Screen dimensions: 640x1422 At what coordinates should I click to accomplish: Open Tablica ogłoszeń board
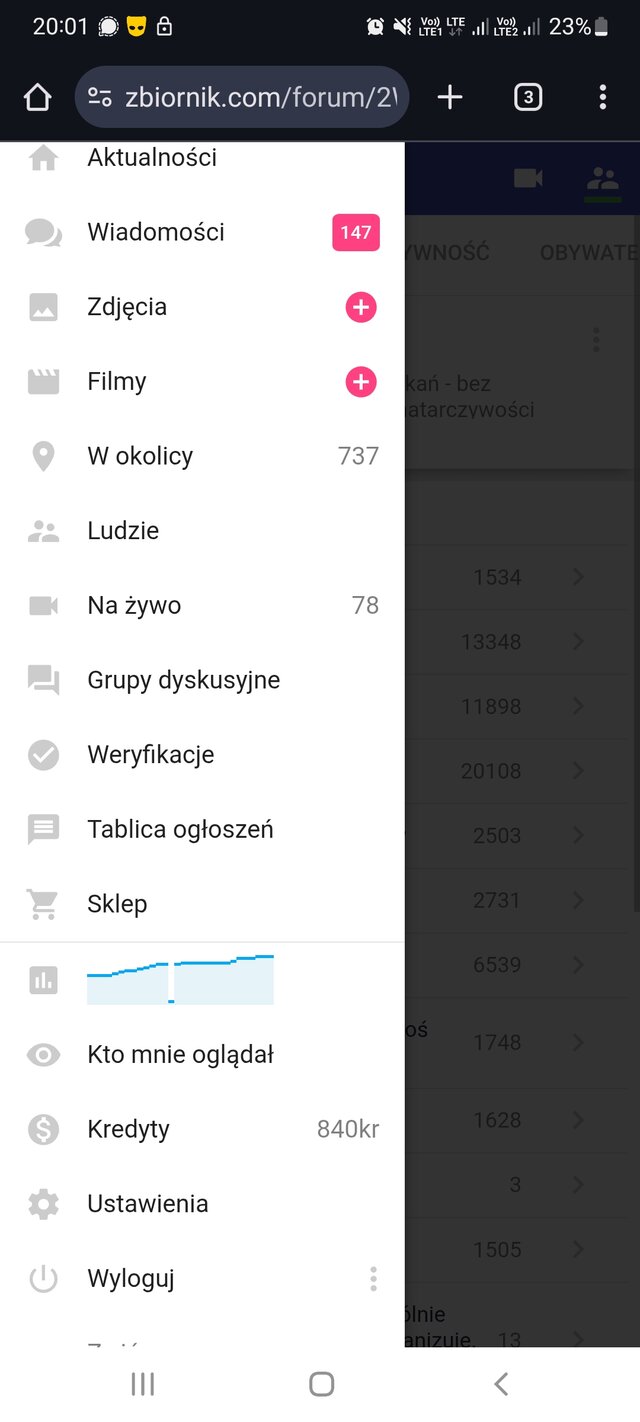pyautogui.click(x=202, y=829)
